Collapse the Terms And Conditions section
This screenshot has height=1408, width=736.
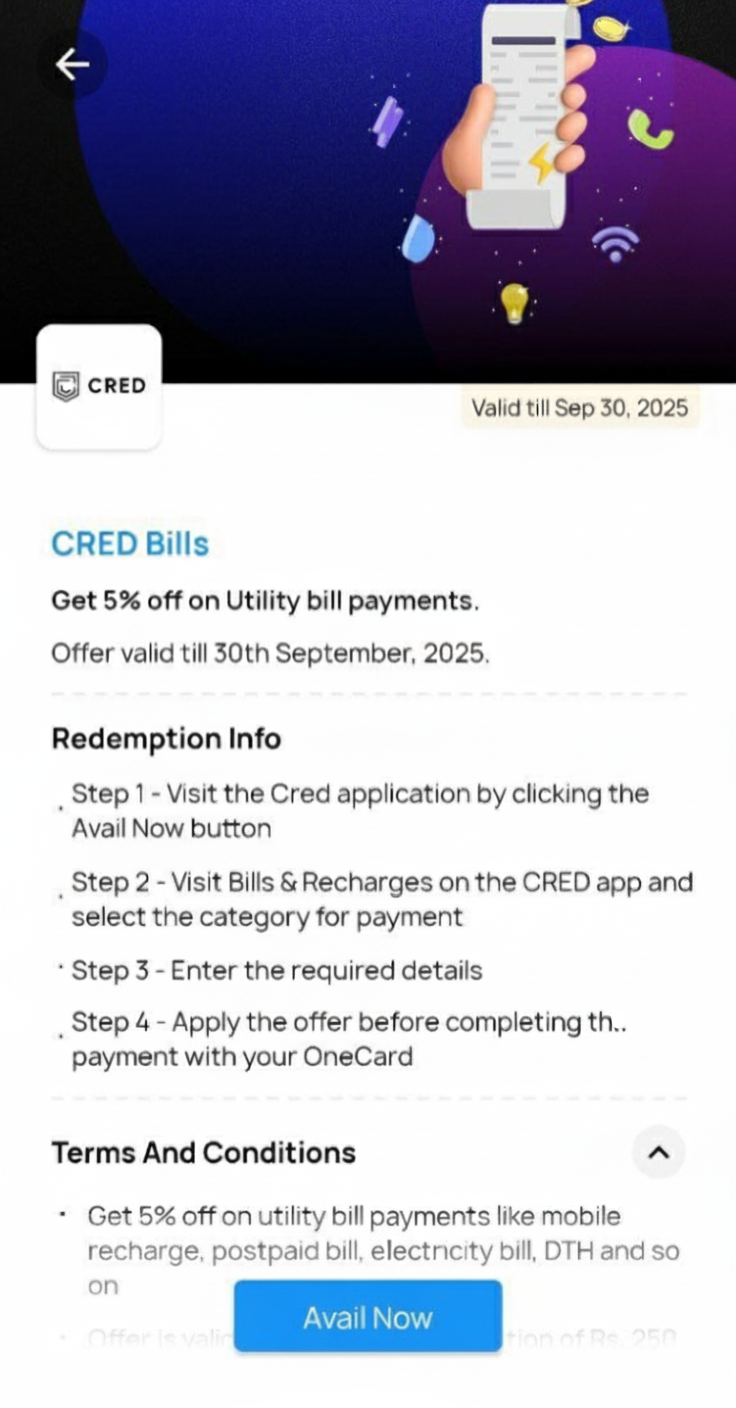point(658,1152)
